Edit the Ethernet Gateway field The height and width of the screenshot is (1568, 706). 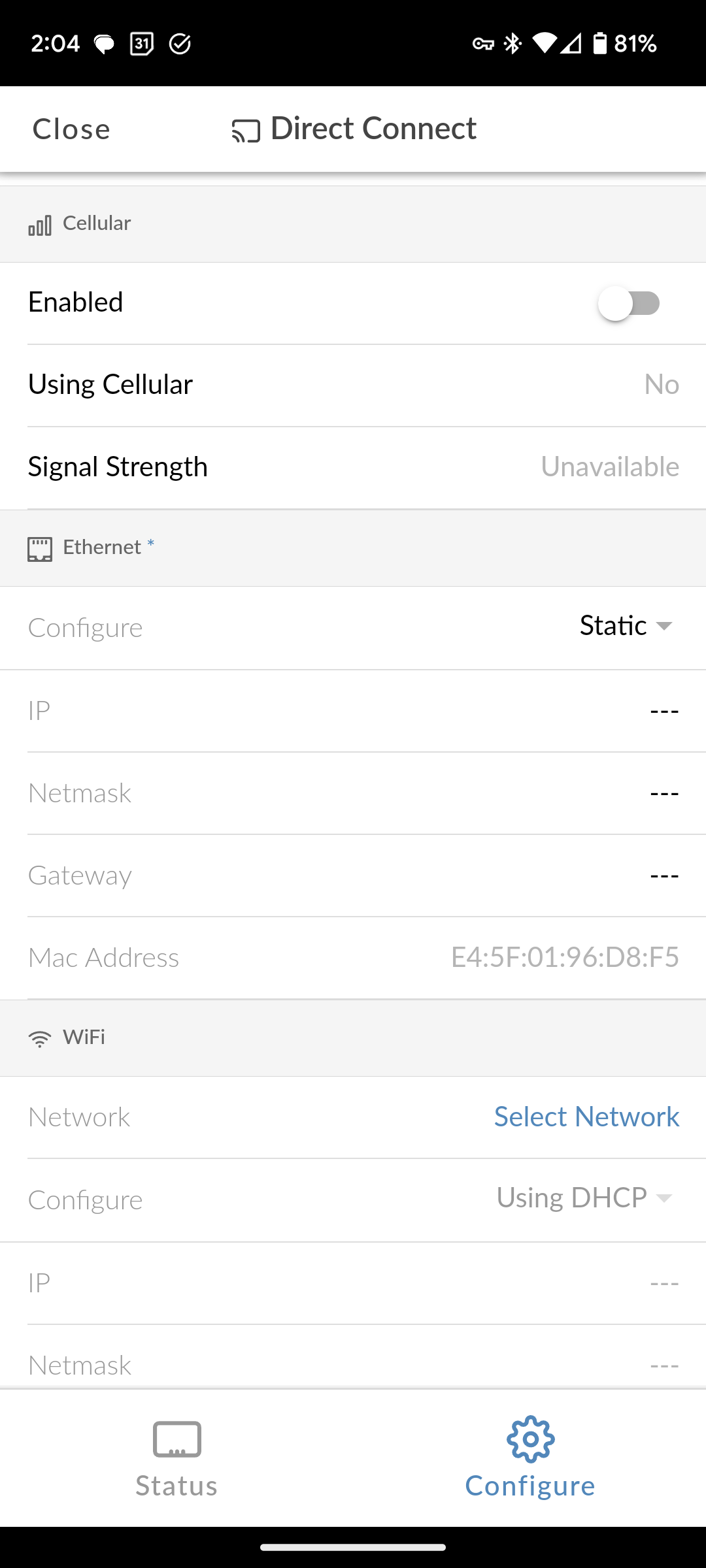coord(353,875)
